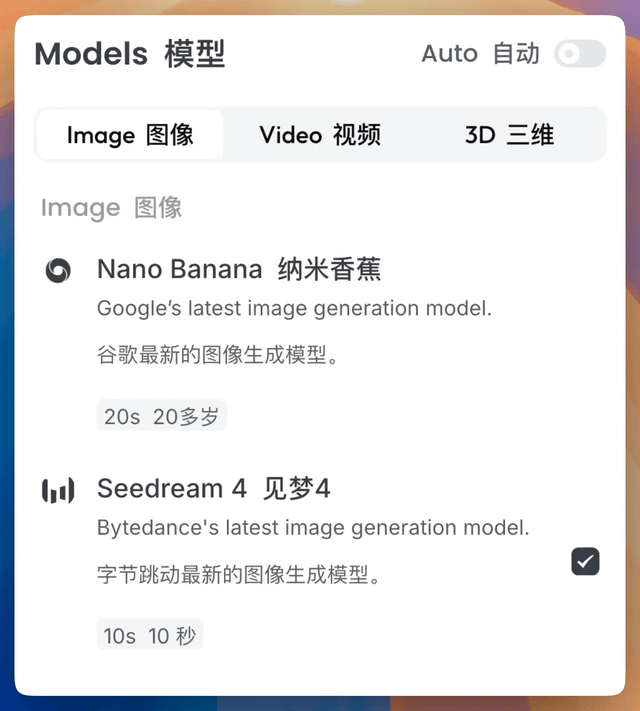Viewport: 640px width, 711px height.
Task: Switch to the Image 图像 tab
Action: point(130,135)
